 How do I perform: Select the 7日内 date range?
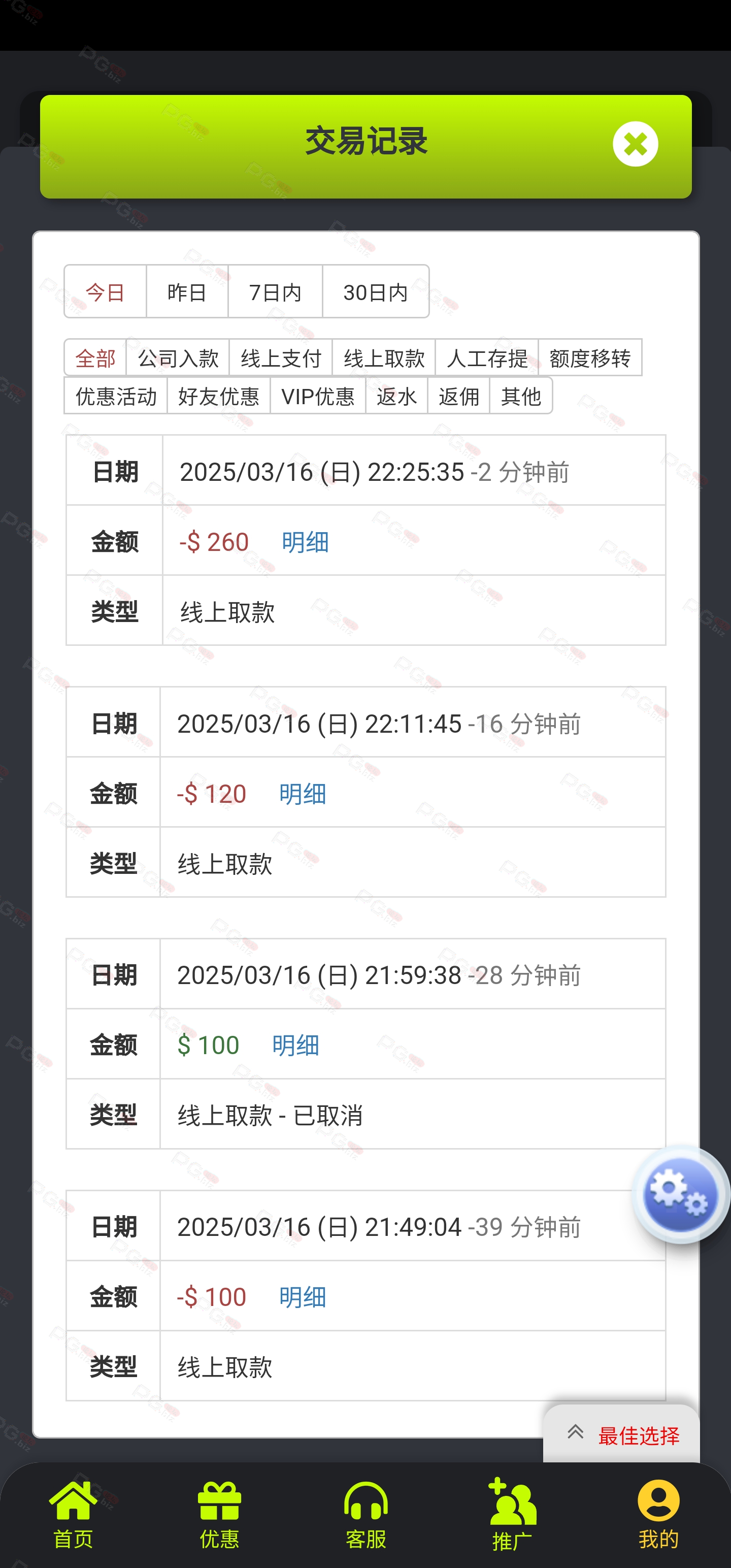275,292
